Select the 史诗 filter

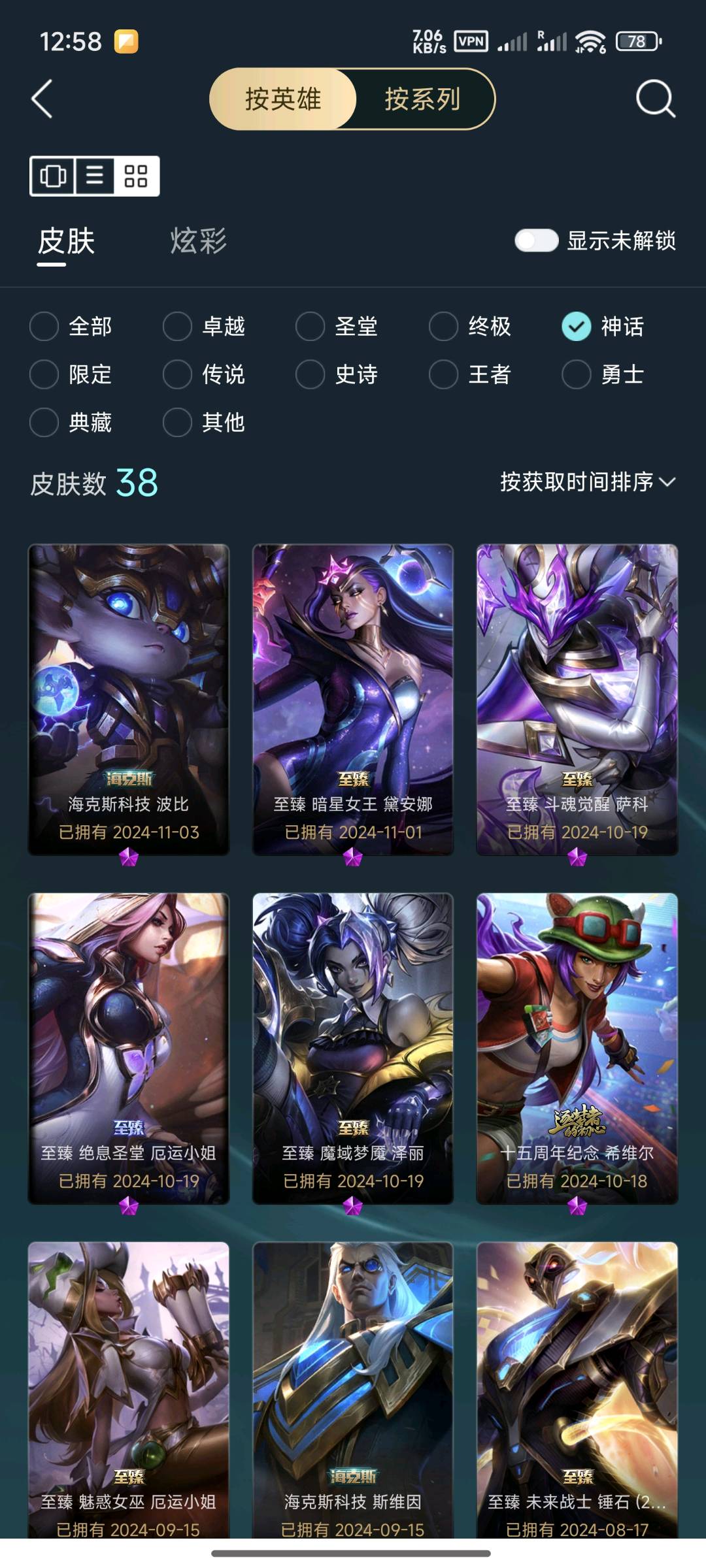[337, 374]
